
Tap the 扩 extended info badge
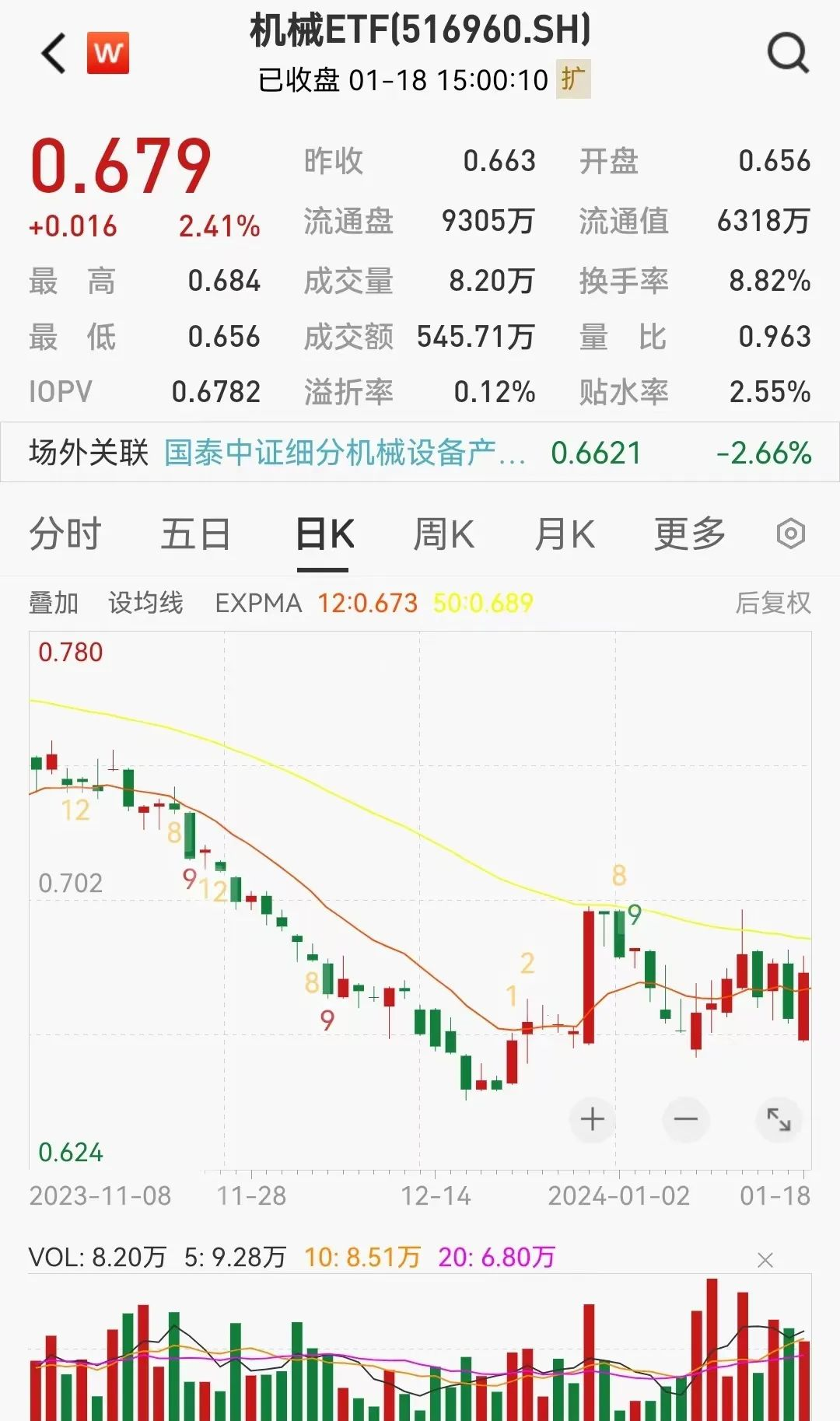coord(573,79)
